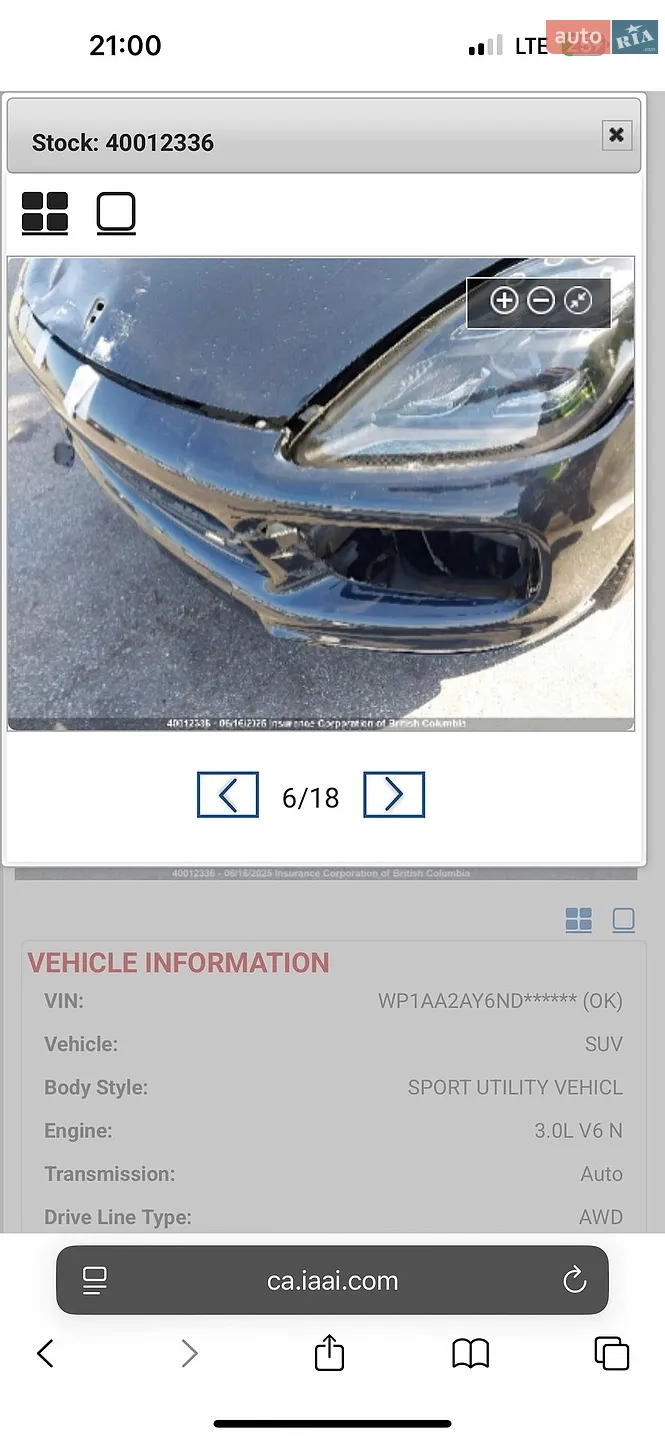
Task: Open Safari bookmarks
Action: [470, 1354]
